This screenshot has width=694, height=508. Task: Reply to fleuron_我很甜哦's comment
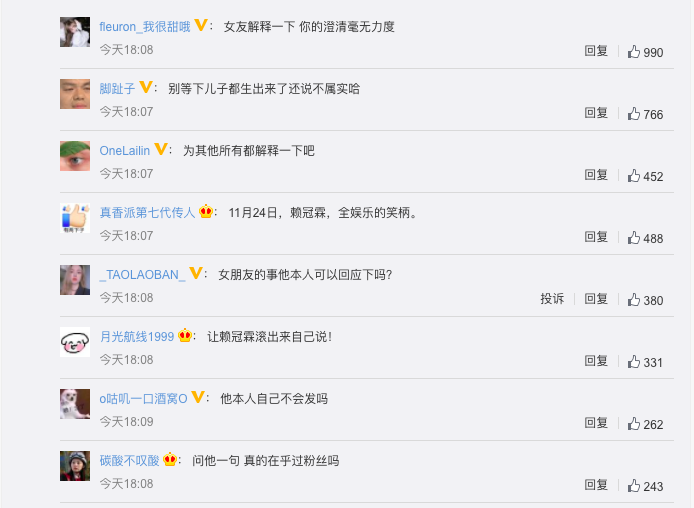pos(596,51)
